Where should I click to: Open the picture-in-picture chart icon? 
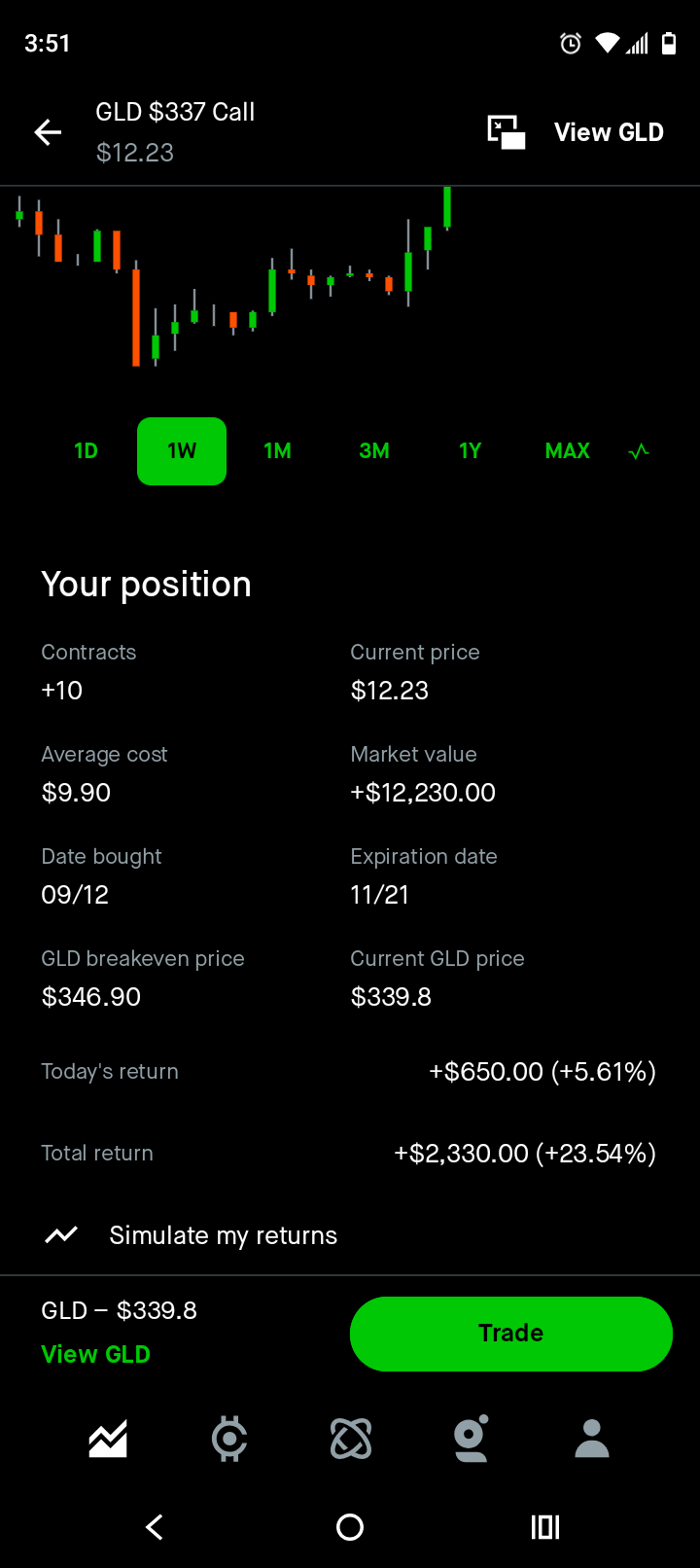(x=506, y=132)
